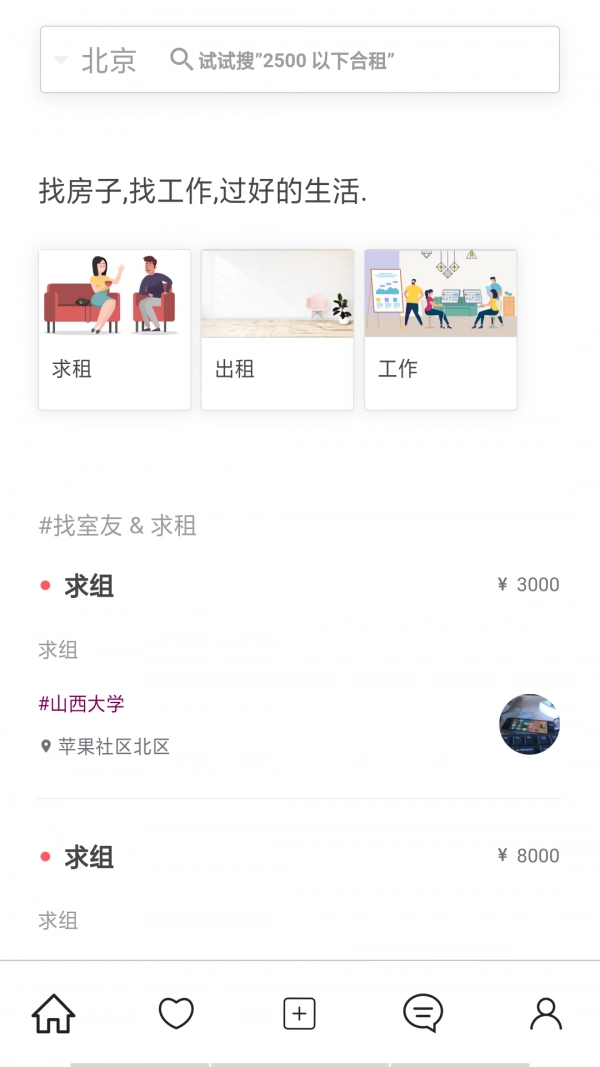Open the messages chat tab
This screenshot has height=1067, width=600.
[422, 1013]
